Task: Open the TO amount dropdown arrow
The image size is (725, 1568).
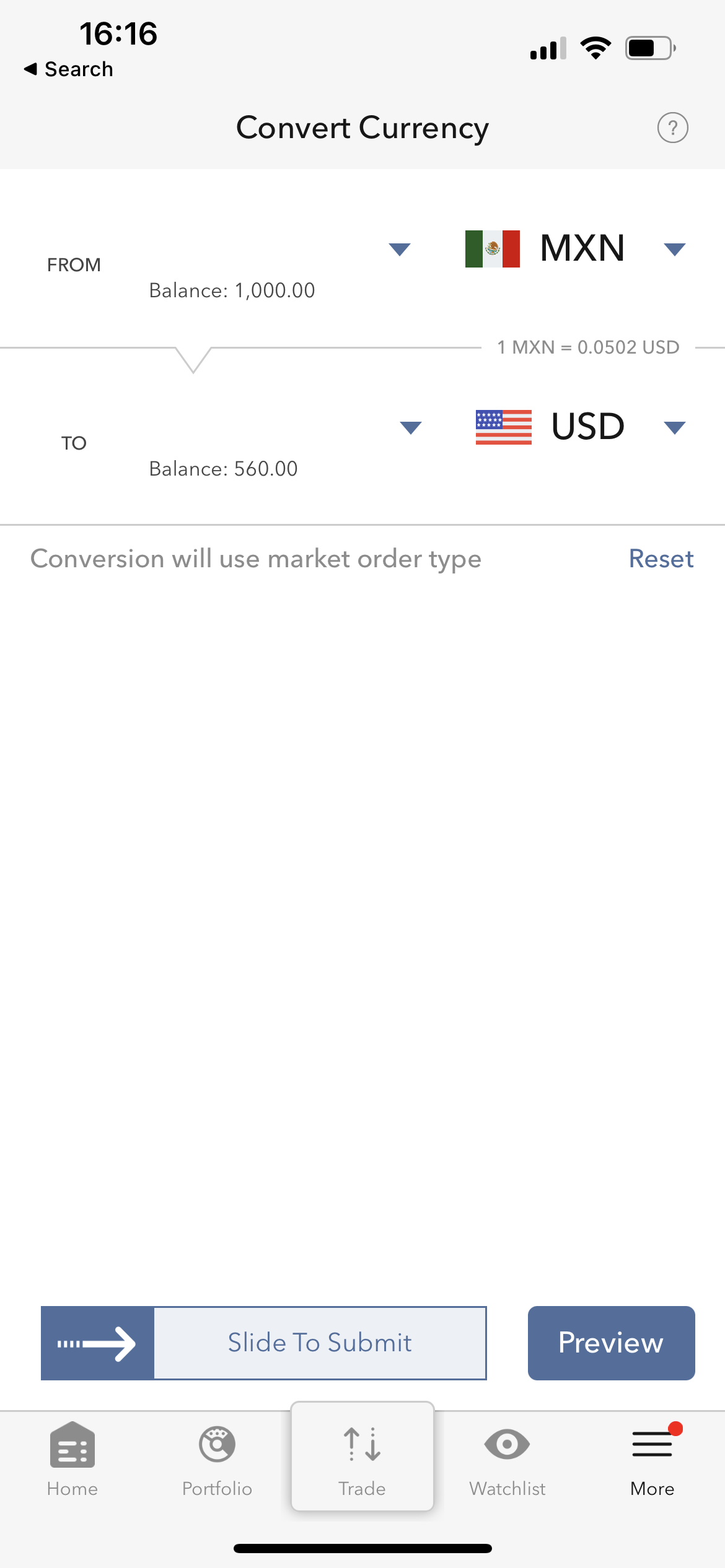Action: click(x=411, y=427)
